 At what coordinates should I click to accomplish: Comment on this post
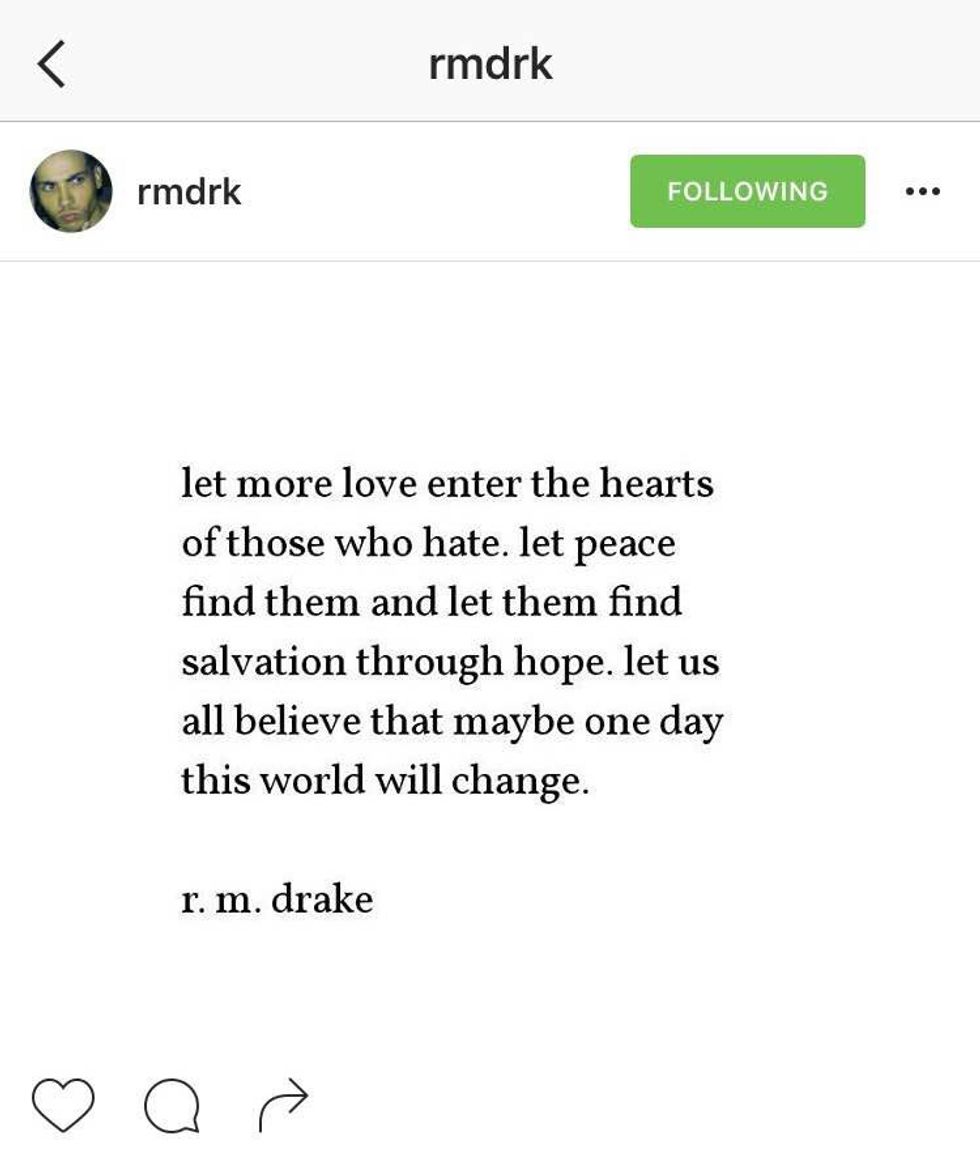point(173,1105)
